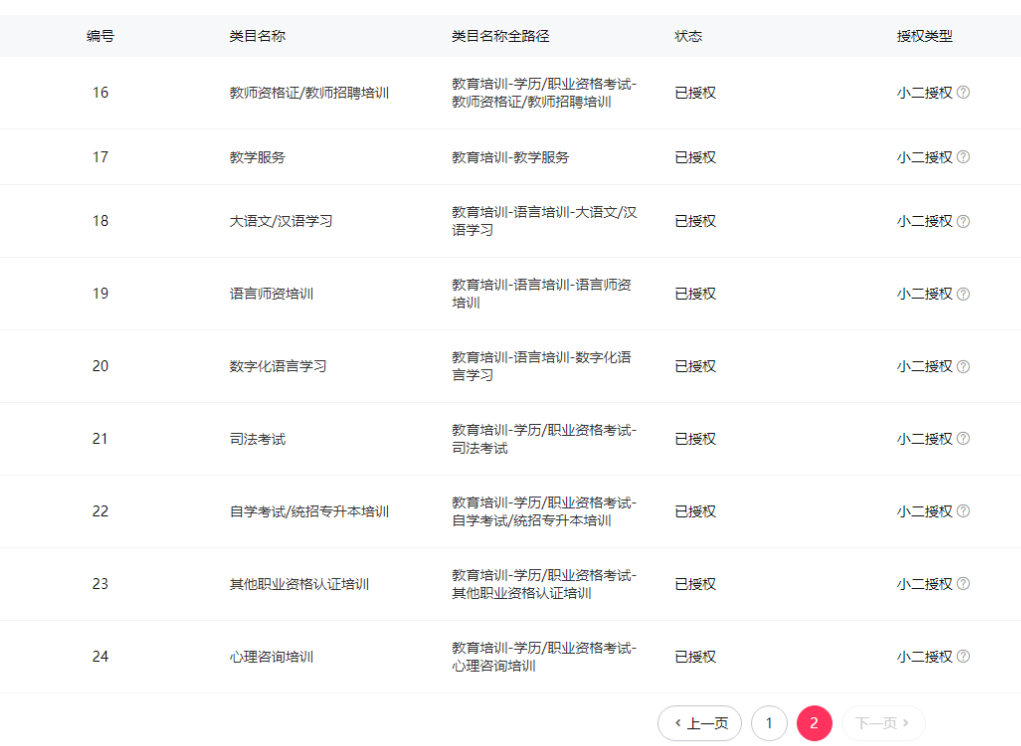Show authorization info for row 19

(963, 294)
